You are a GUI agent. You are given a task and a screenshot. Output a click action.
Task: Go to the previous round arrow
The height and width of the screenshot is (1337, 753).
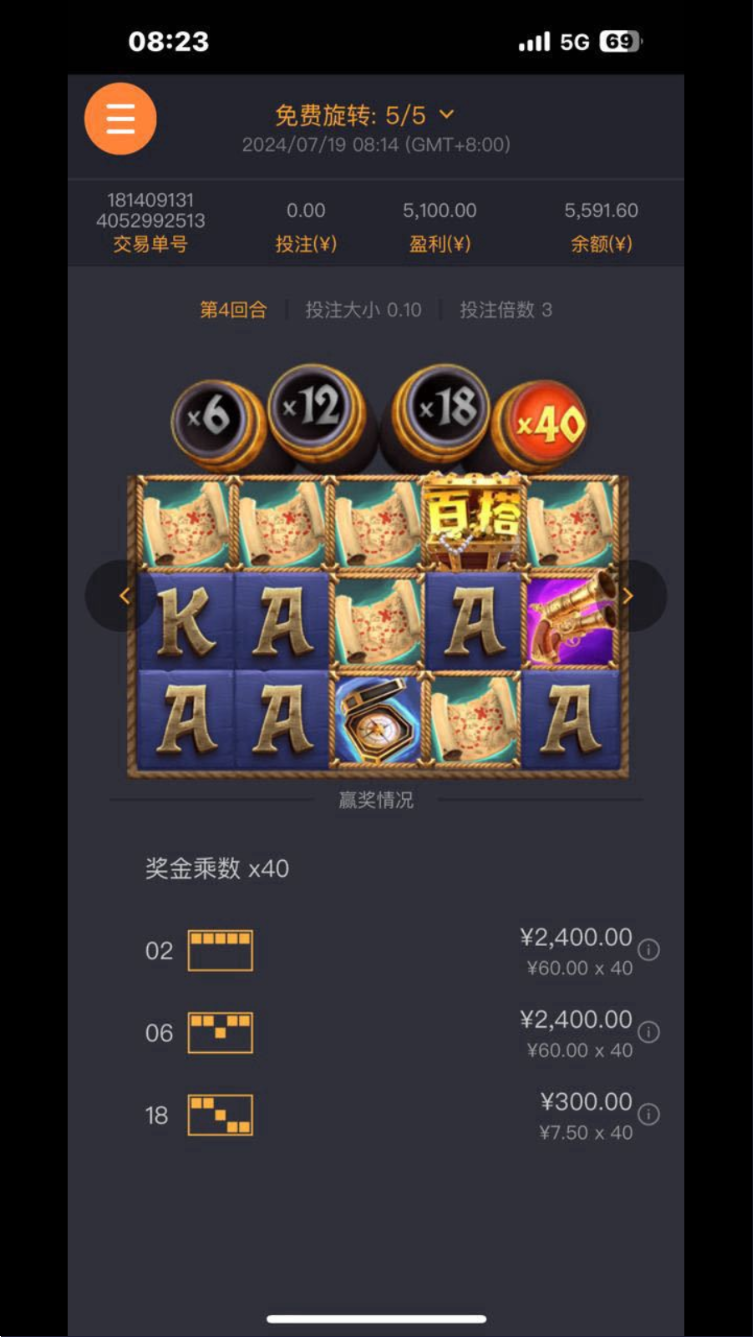pos(125,596)
